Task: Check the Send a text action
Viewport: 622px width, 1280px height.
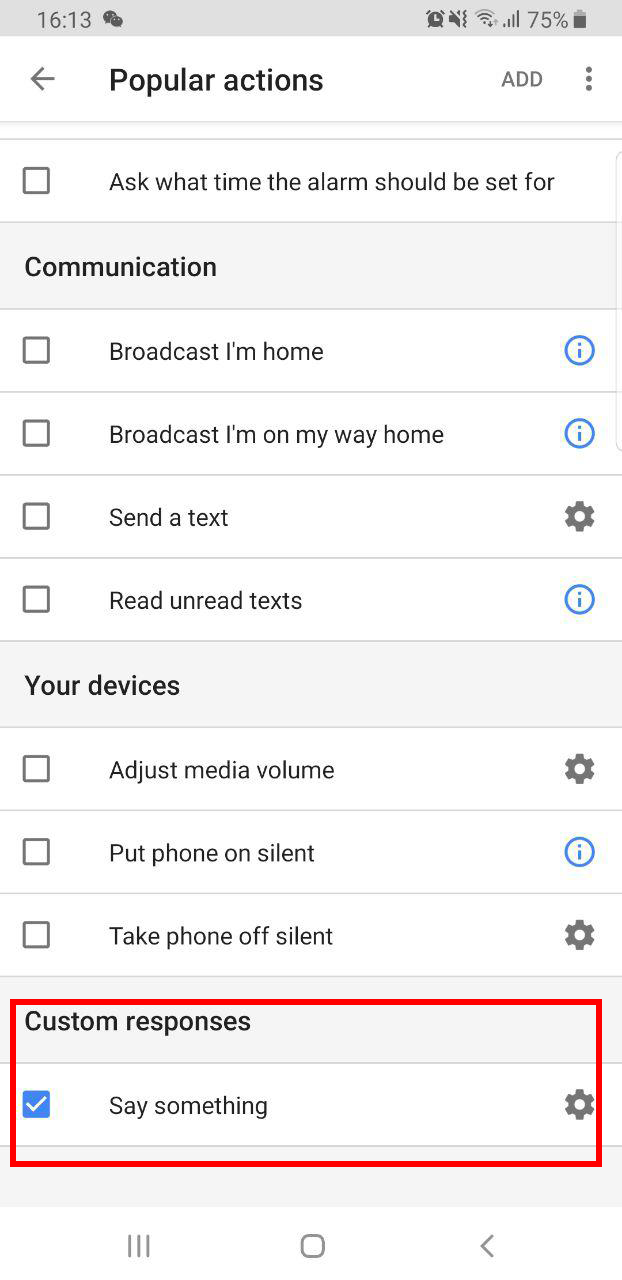Action: (36, 516)
